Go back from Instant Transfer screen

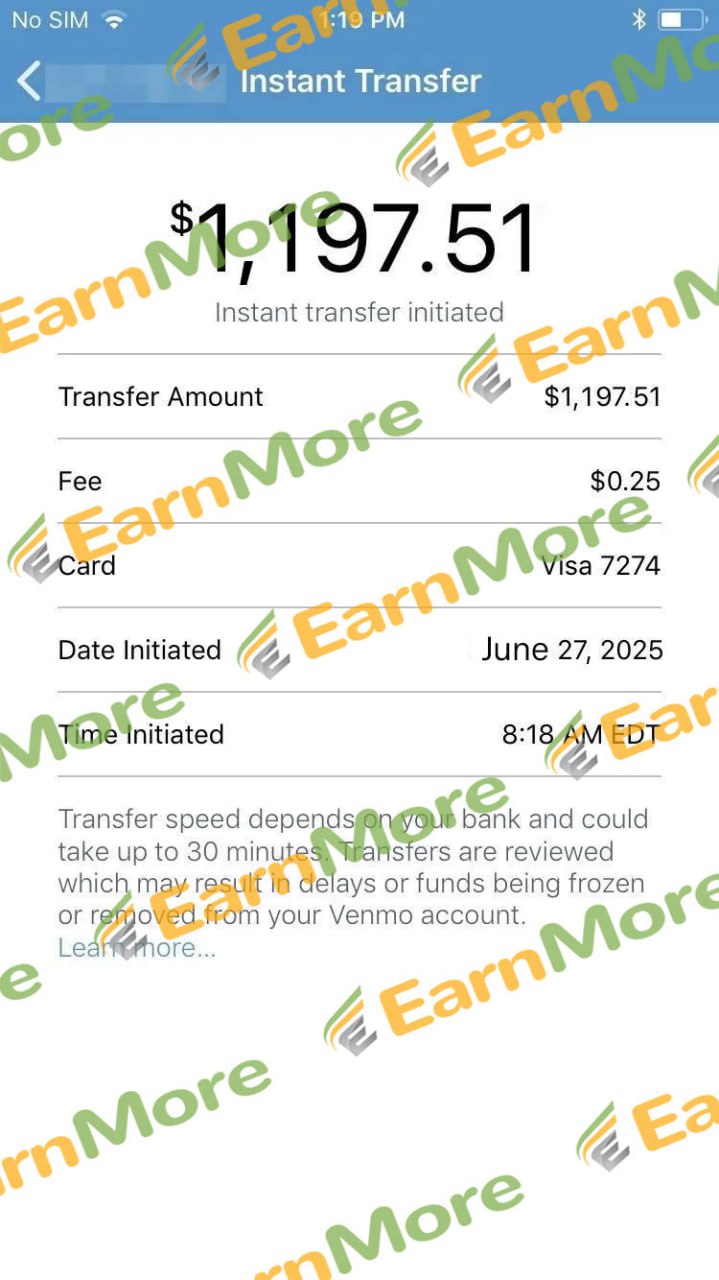click(30, 81)
